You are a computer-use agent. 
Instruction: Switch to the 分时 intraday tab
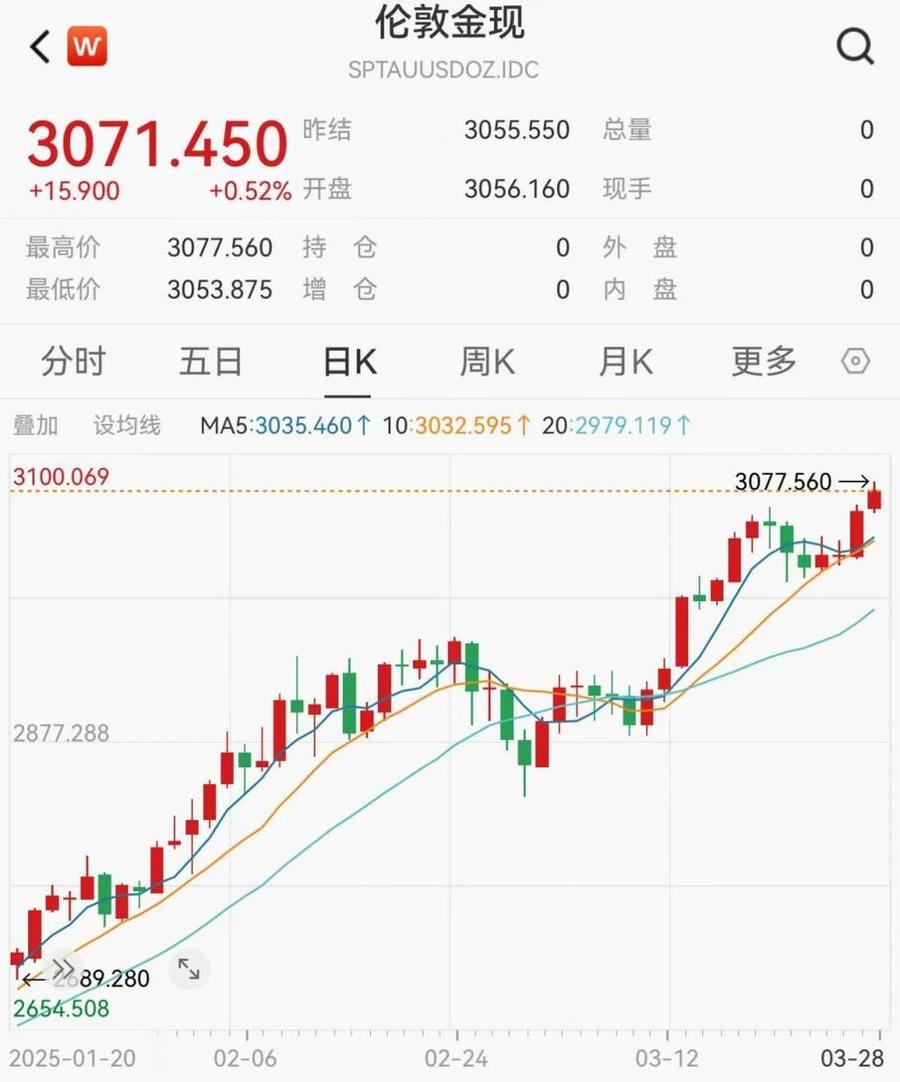[73, 362]
